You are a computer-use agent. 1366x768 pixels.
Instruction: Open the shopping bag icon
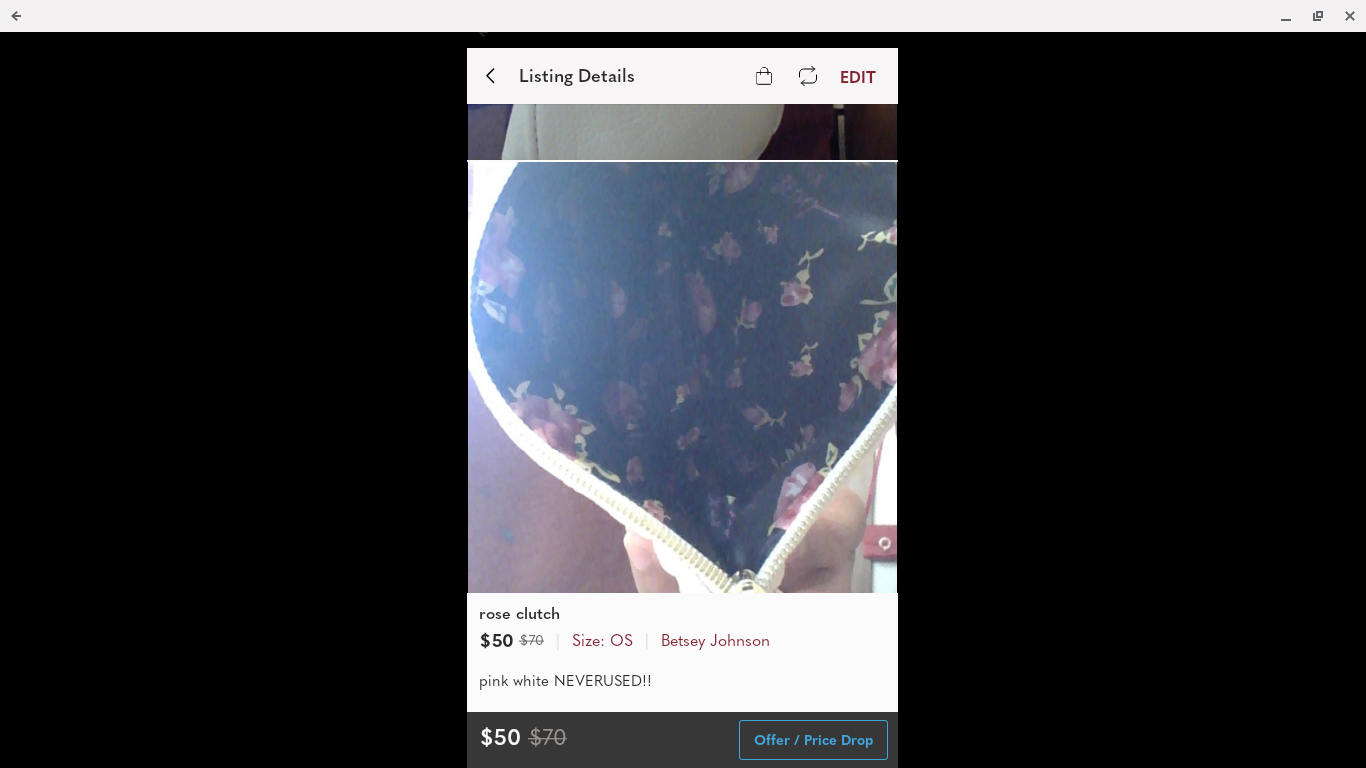764,76
